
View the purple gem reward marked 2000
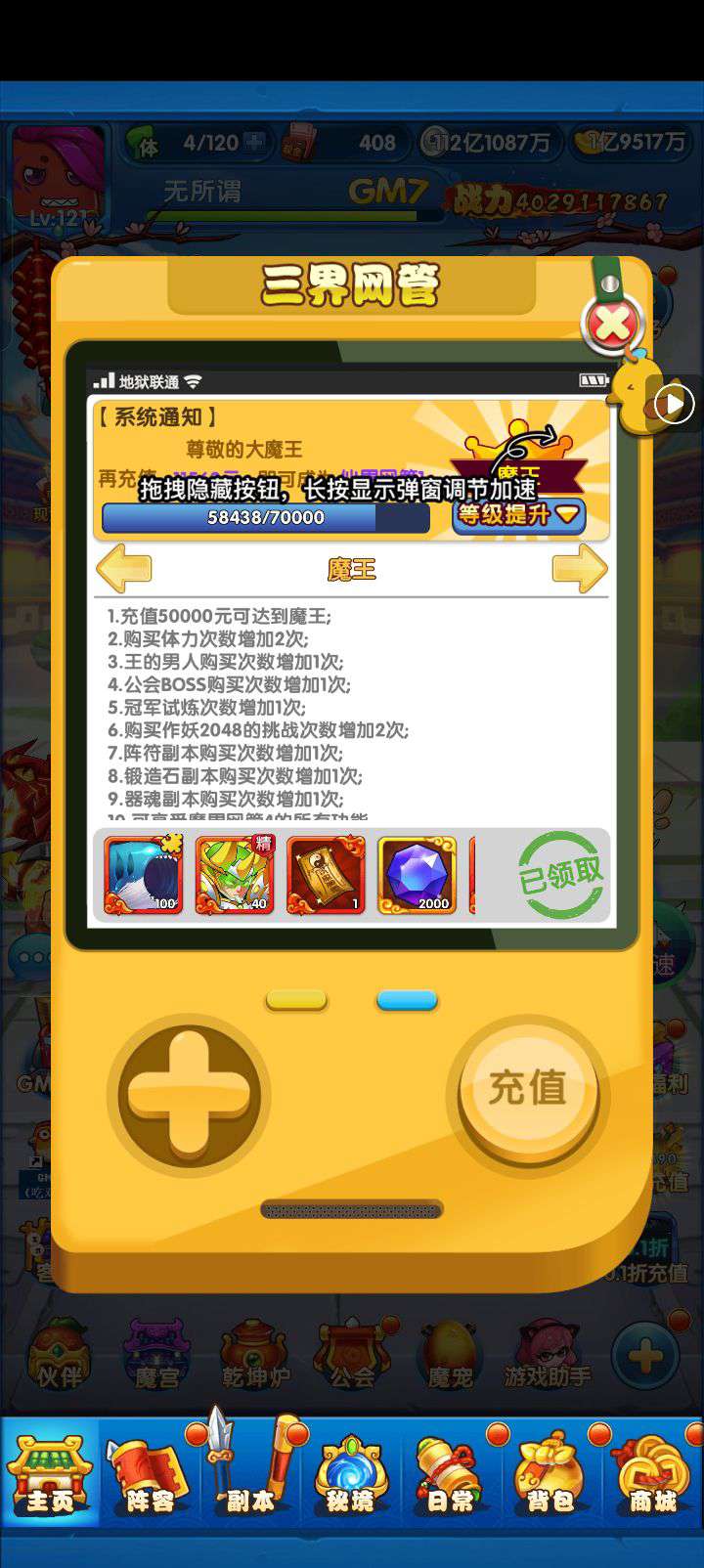pos(418,875)
